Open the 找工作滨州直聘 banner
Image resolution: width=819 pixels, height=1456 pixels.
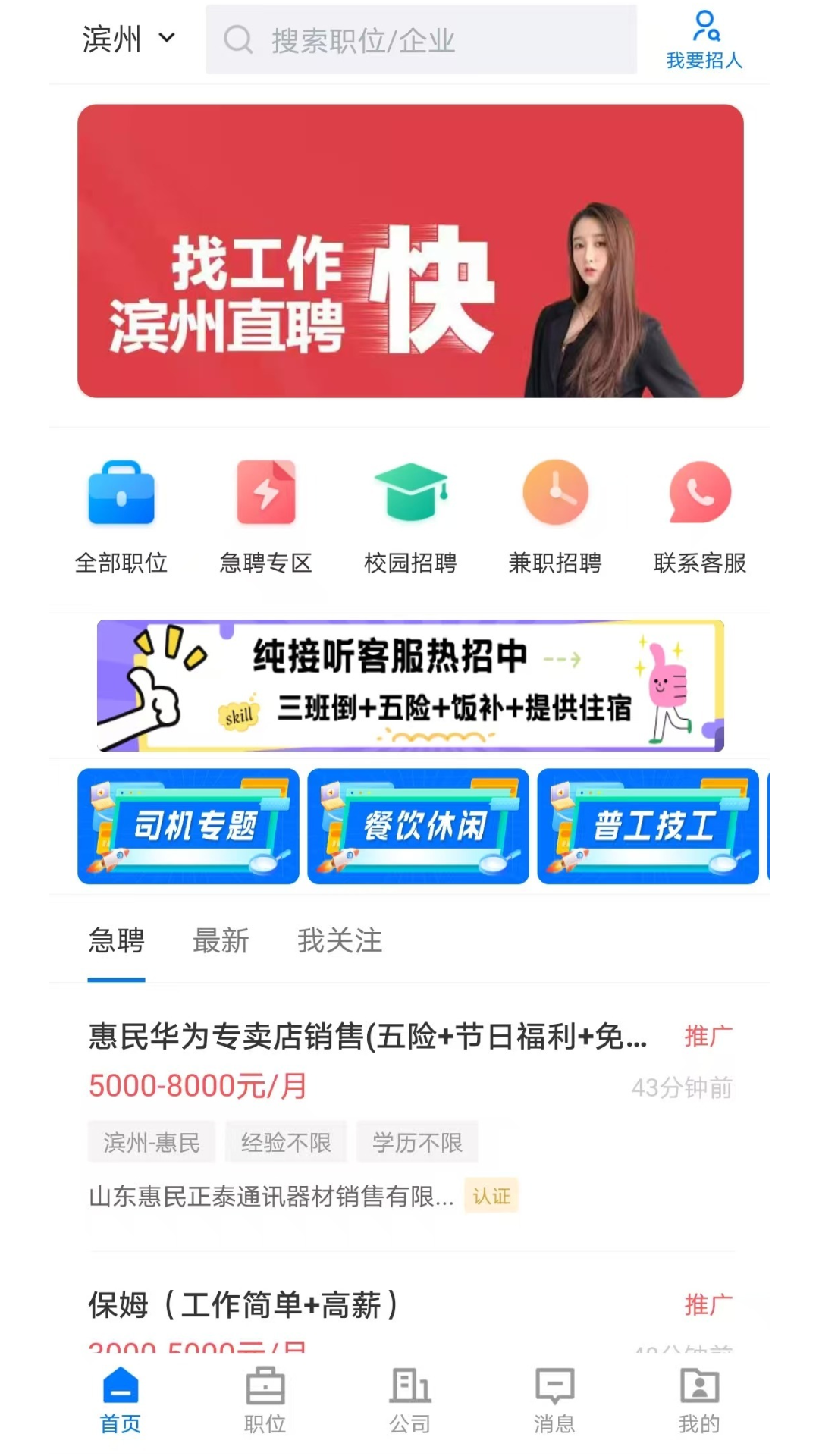point(410,251)
